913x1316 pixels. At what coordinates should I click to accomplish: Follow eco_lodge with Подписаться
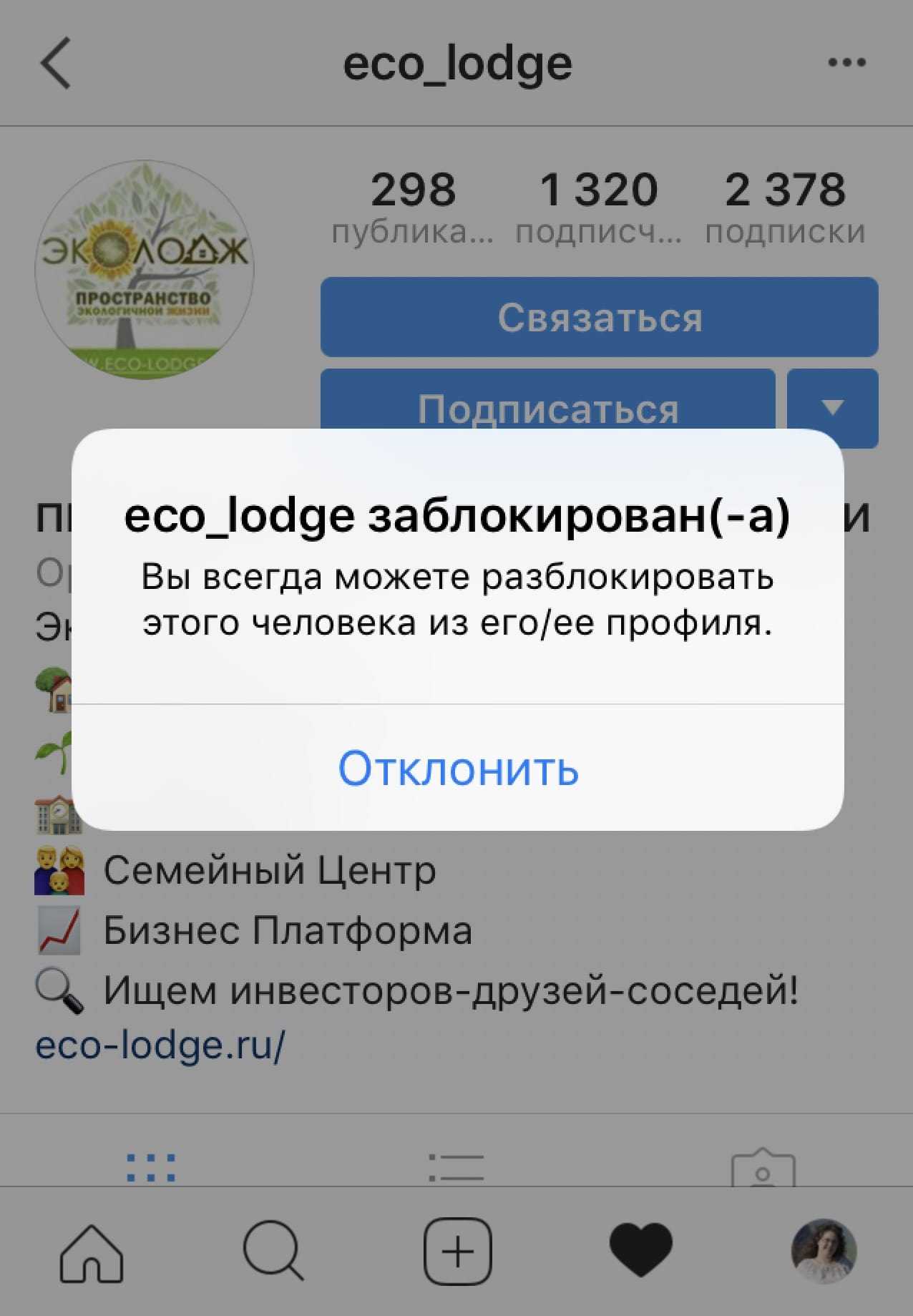point(547,401)
